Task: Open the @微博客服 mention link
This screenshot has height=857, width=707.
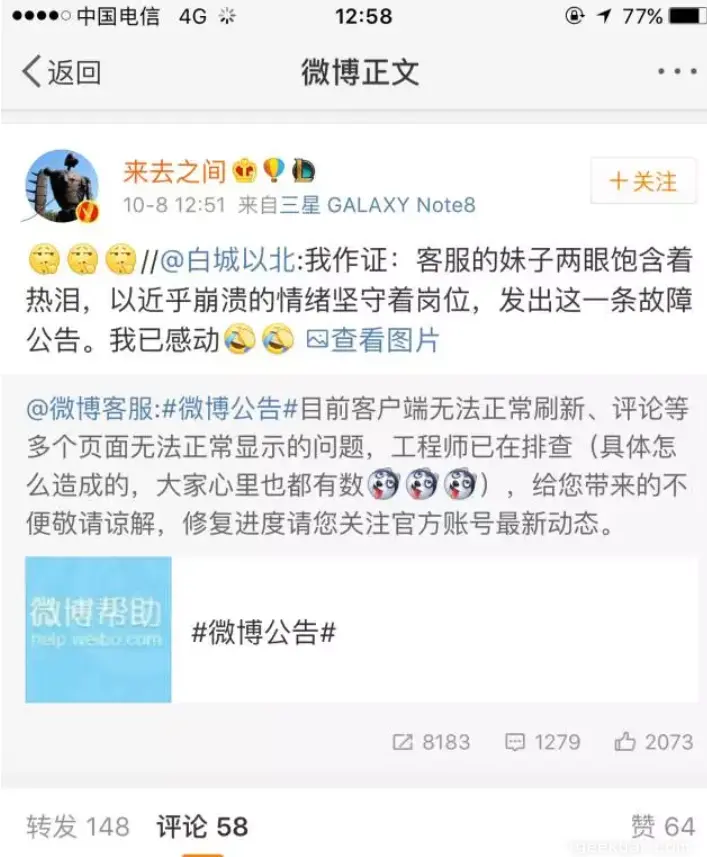Action: [x=92, y=409]
